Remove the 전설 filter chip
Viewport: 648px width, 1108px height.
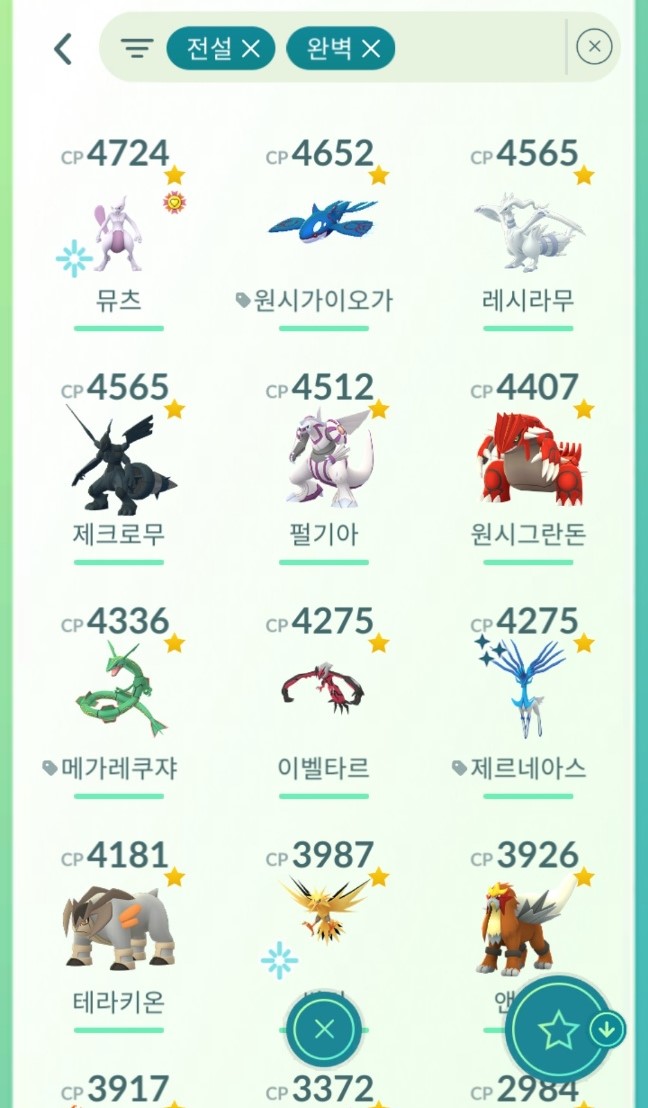tap(252, 48)
